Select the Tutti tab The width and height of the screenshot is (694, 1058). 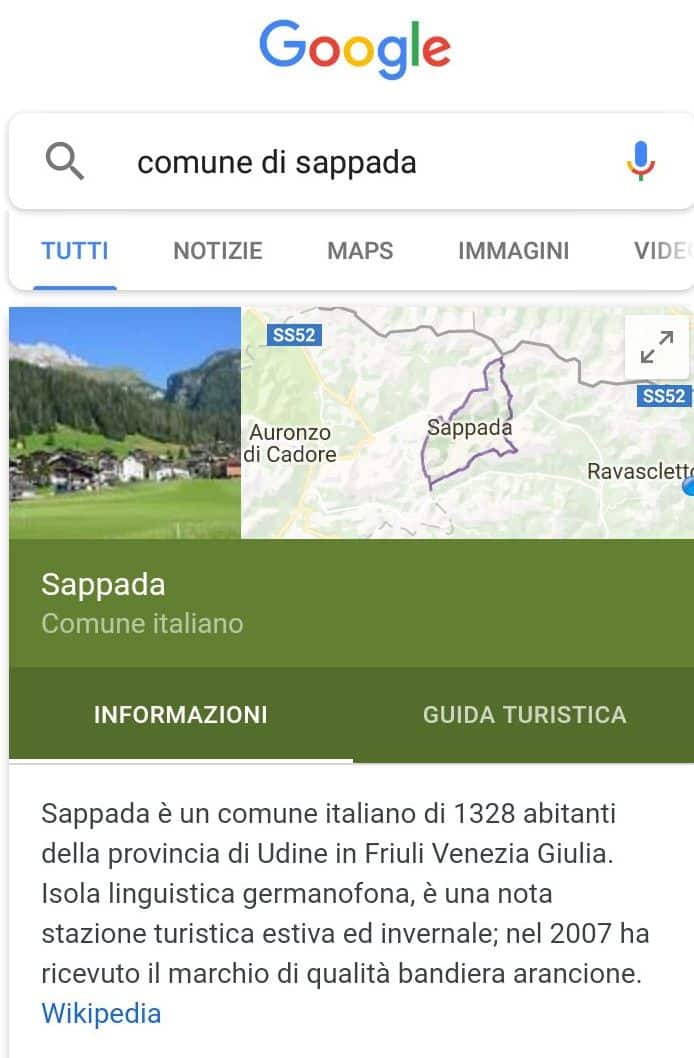[x=75, y=251]
